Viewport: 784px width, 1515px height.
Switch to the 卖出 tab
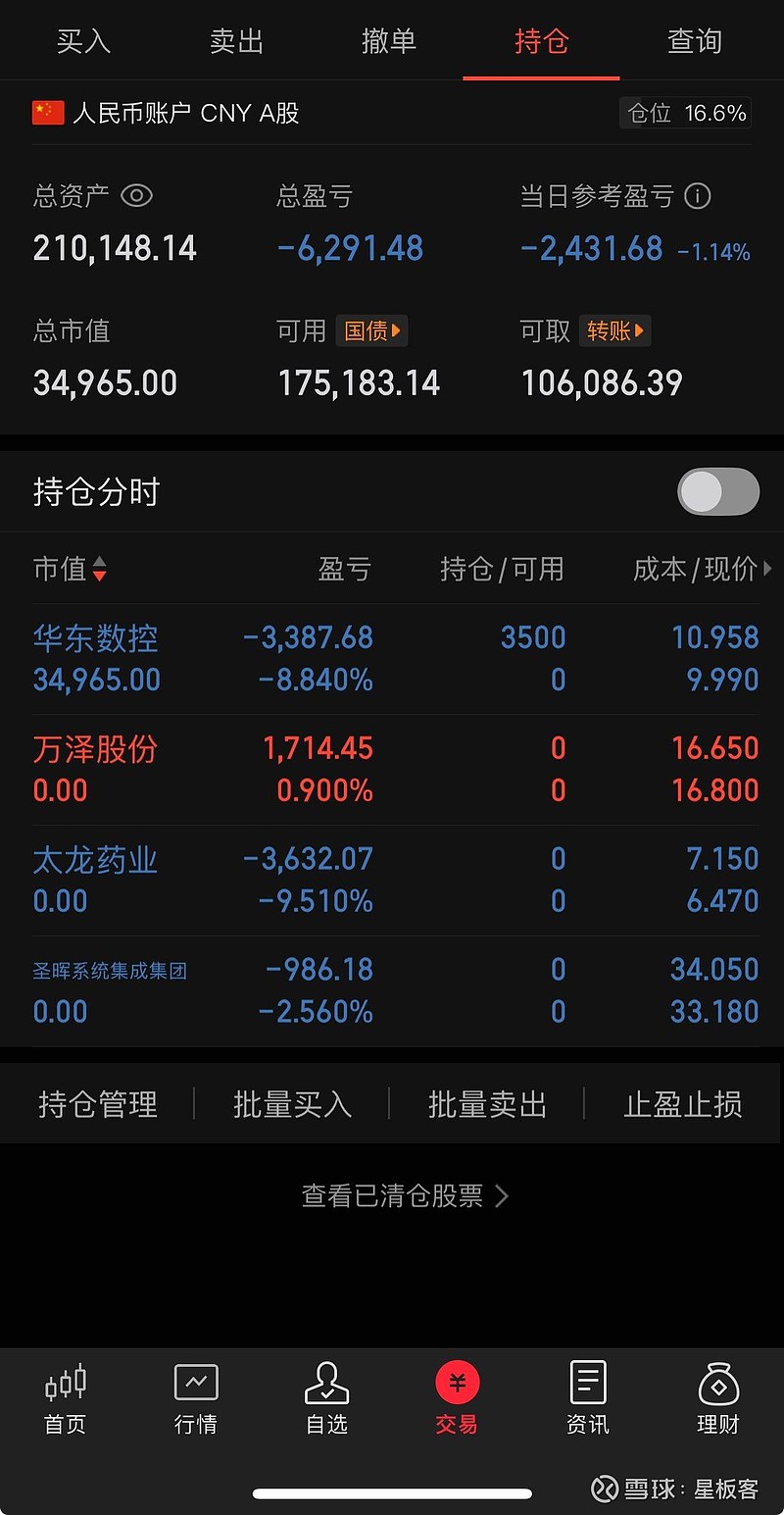click(236, 41)
